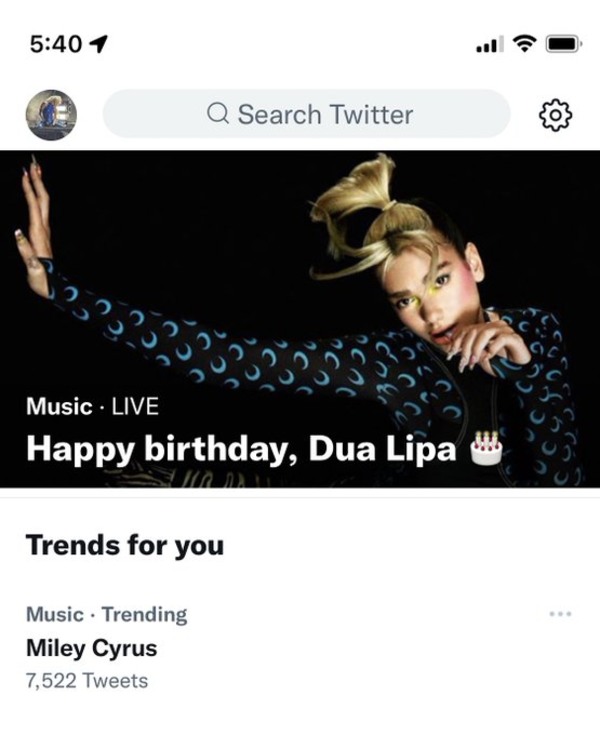Image resolution: width=600 pixels, height=735 pixels.
Task: Open the profile avatar menu
Action: tap(51, 115)
